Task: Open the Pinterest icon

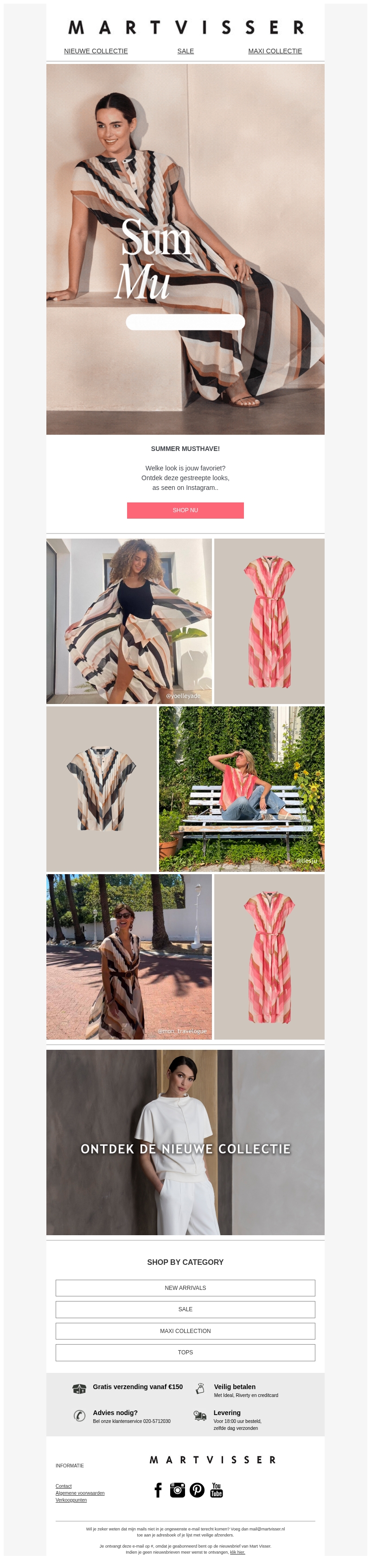Action: click(x=197, y=1490)
